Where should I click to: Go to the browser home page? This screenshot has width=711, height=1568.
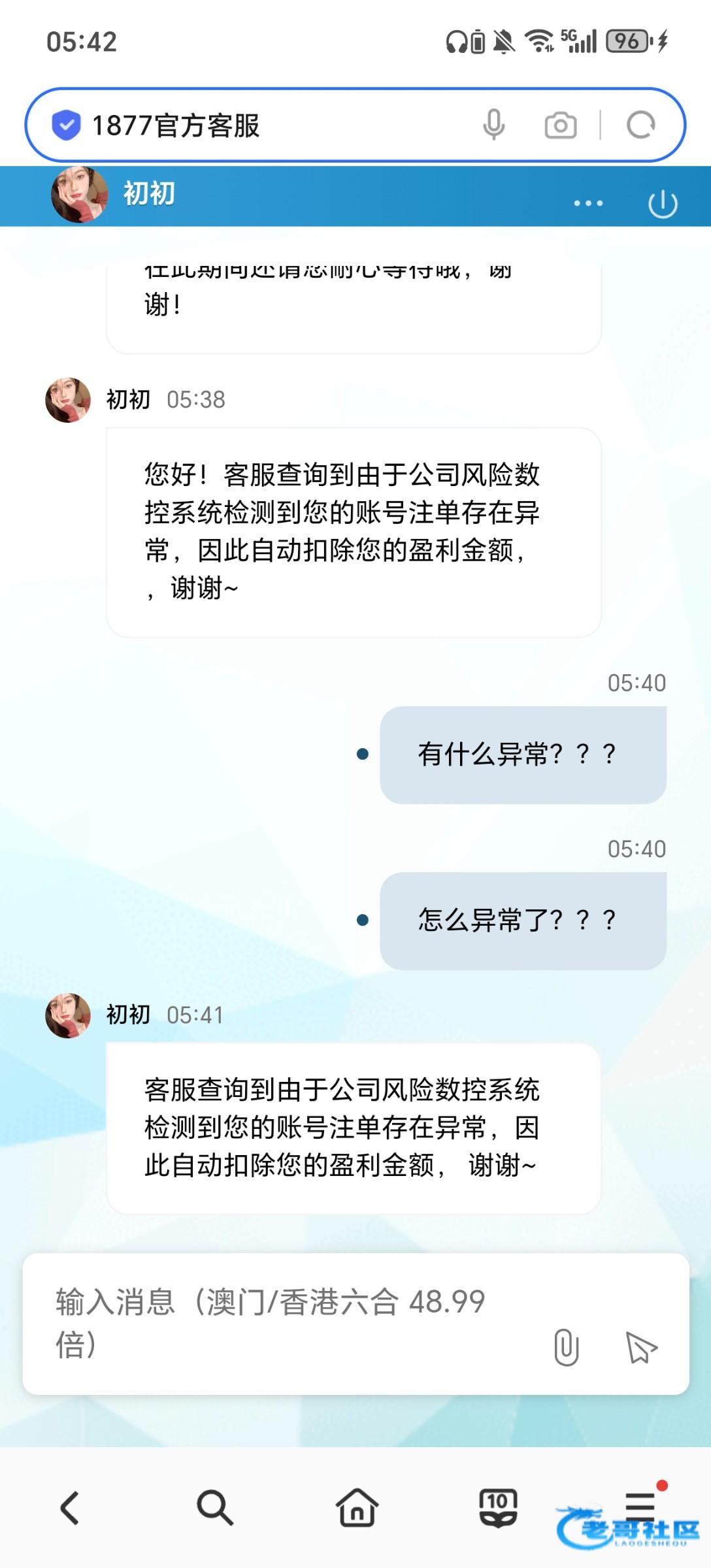[x=357, y=1508]
